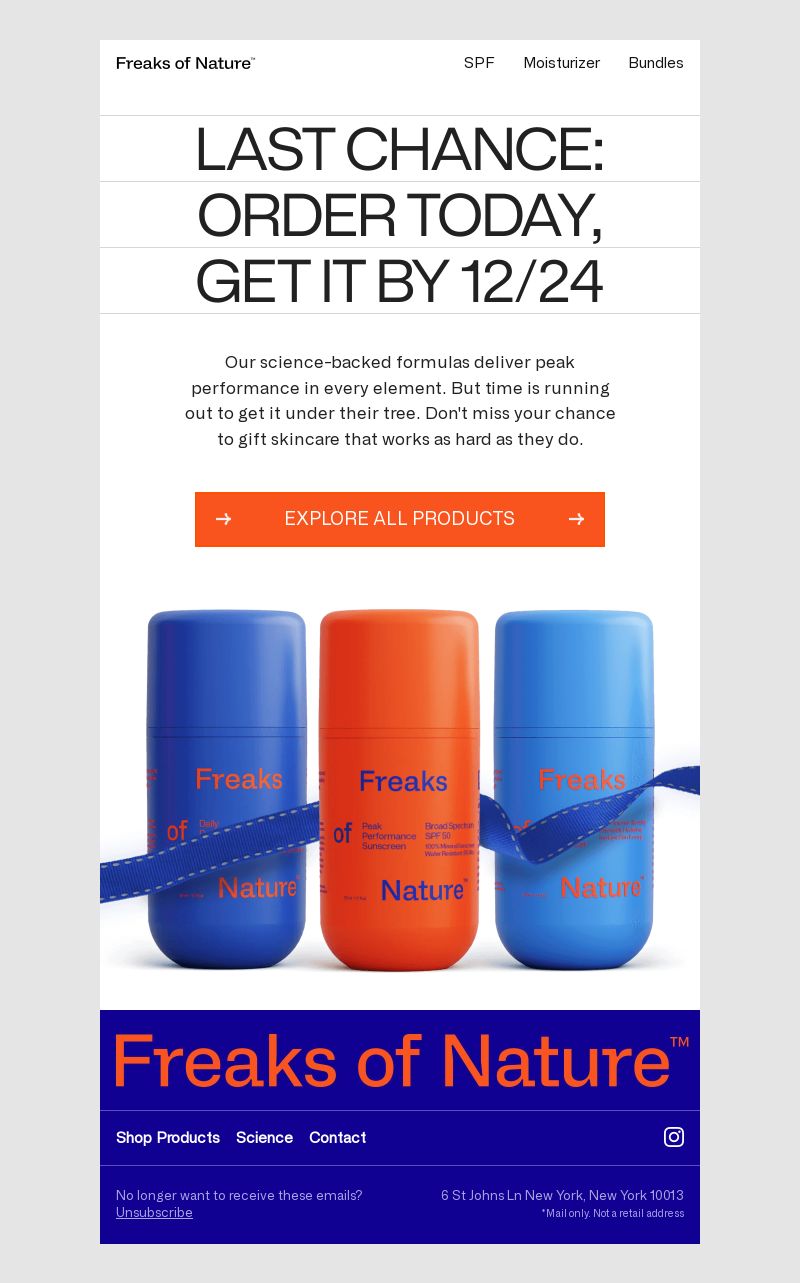Open the Instagram icon
The image size is (800, 1283).
point(674,1137)
